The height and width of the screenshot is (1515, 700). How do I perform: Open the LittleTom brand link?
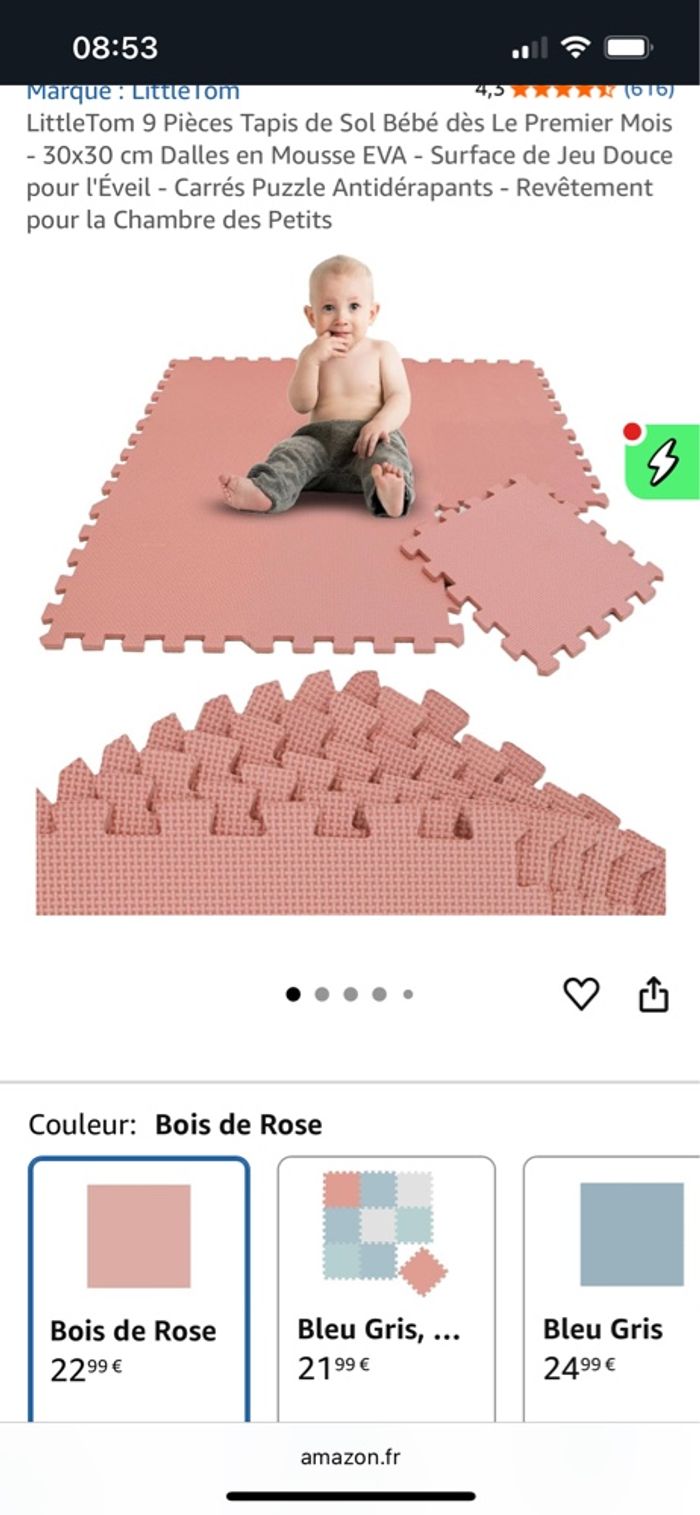tap(133, 92)
